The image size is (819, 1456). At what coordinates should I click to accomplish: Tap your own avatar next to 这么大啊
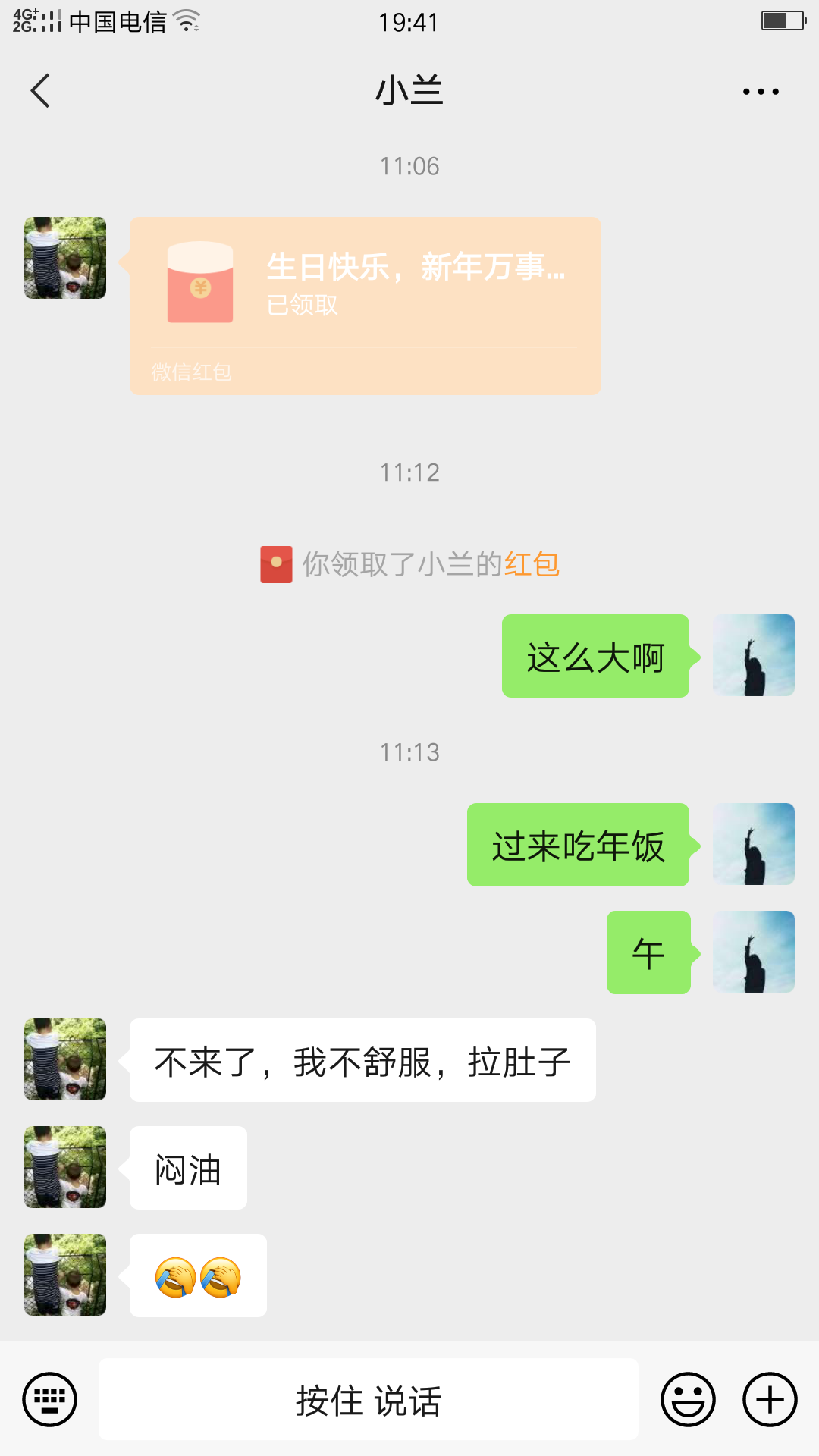pyautogui.click(x=753, y=655)
